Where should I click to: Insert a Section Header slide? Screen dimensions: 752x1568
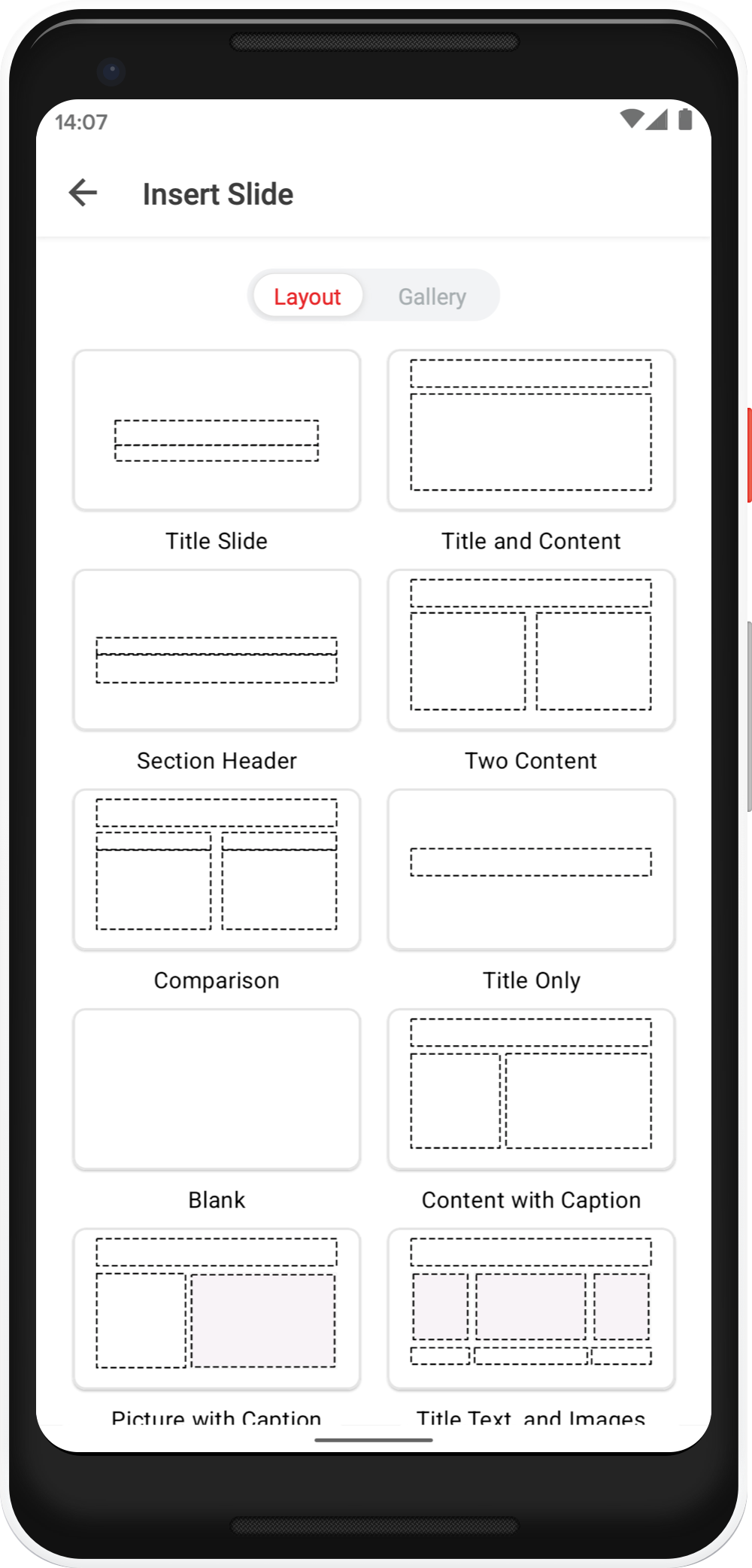click(217, 650)
